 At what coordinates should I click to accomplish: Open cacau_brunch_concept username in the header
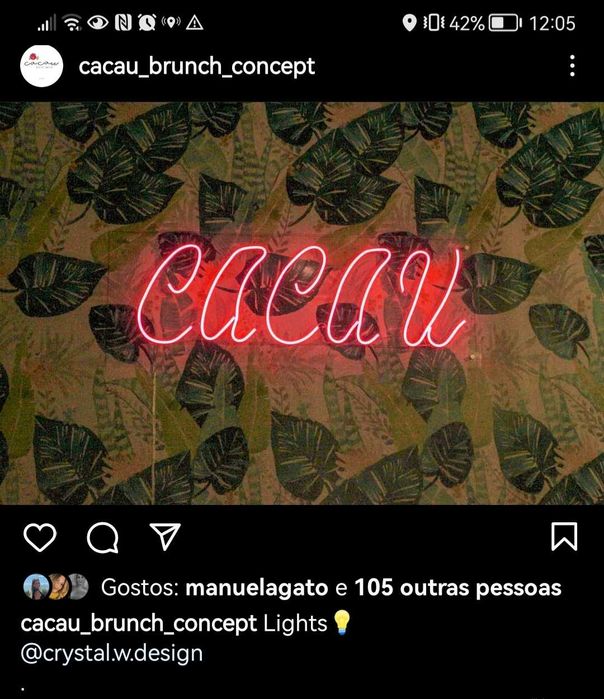[x=196, y=66]
